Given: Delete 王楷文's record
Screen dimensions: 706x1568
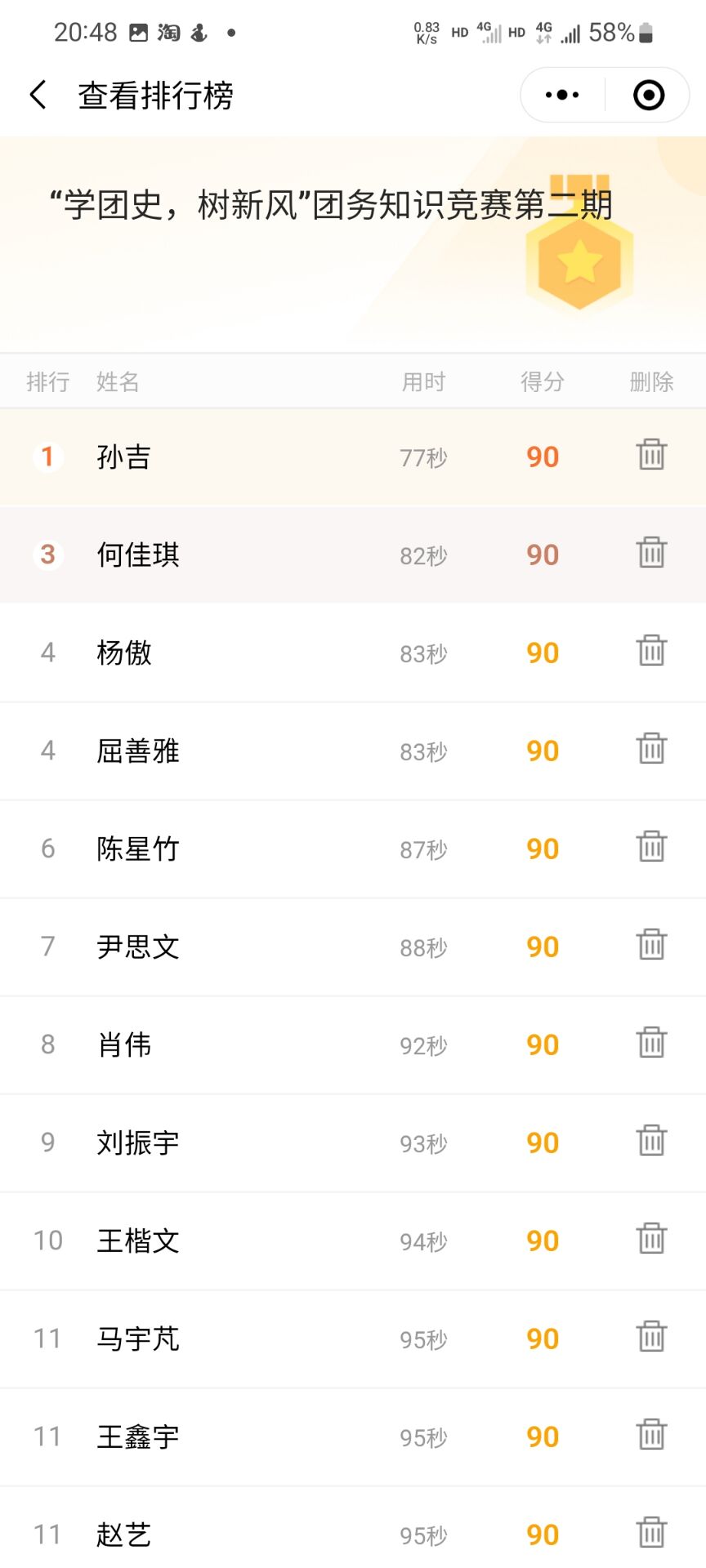Looking at the screenshot, I should click(651, 1239).
